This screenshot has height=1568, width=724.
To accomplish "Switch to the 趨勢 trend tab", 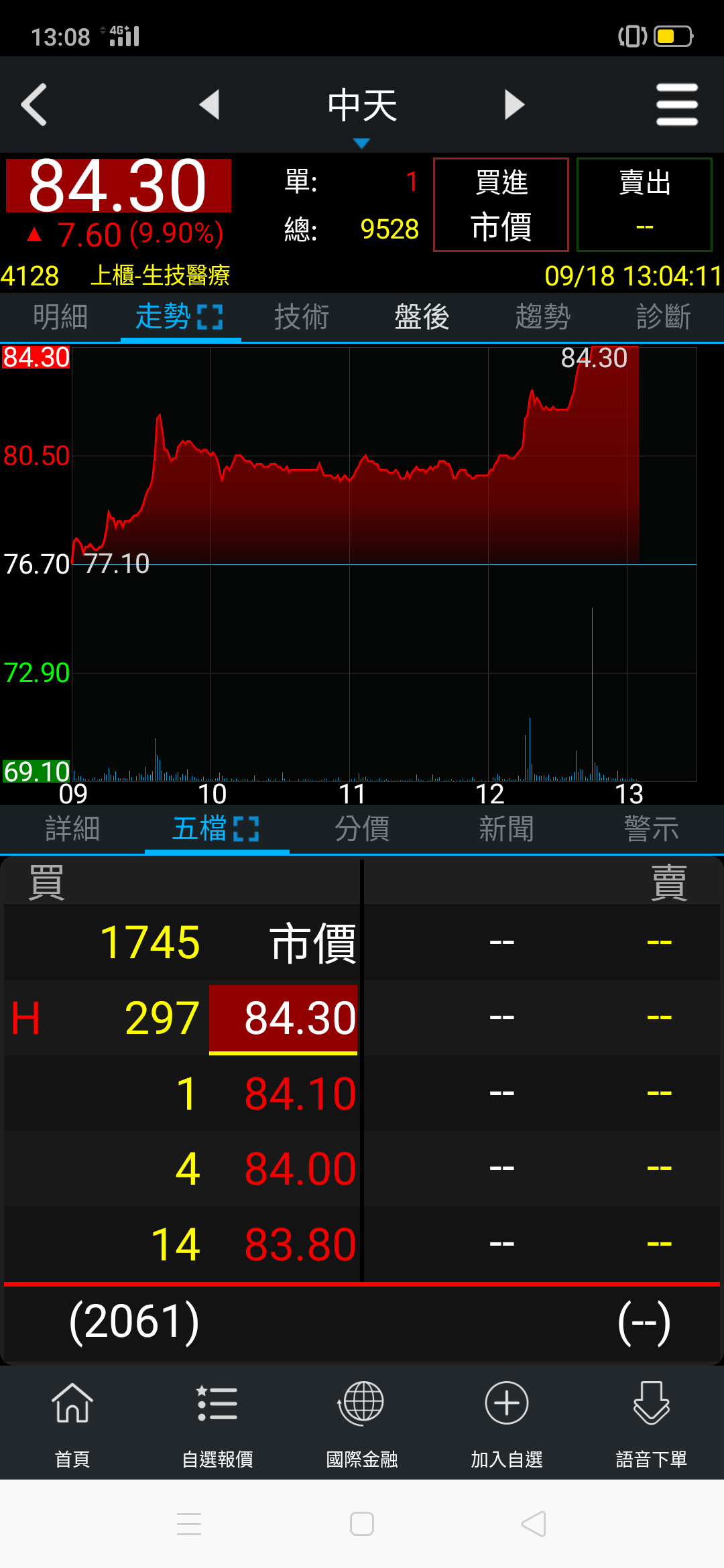I will coord(542,317).
